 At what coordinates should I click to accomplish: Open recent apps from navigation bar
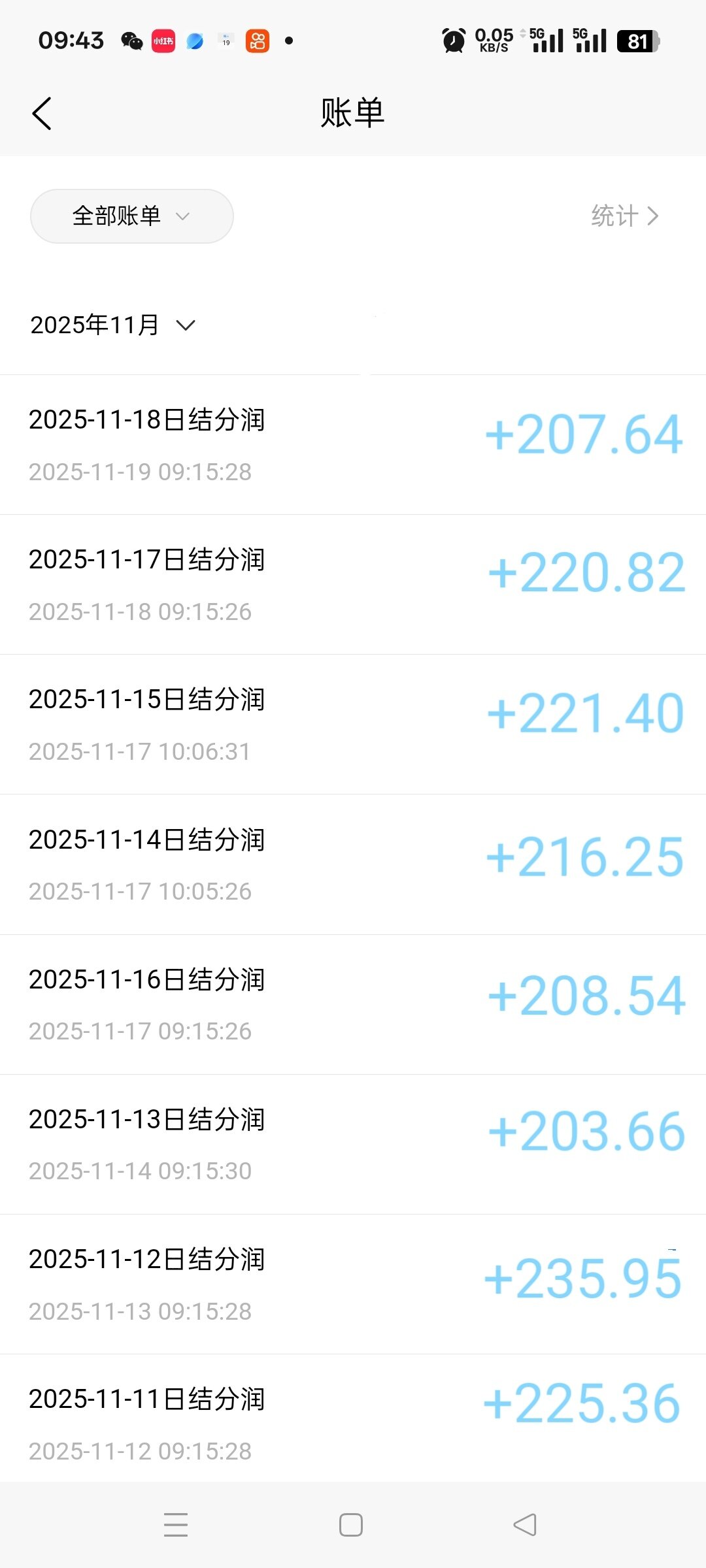point(176,1525)
